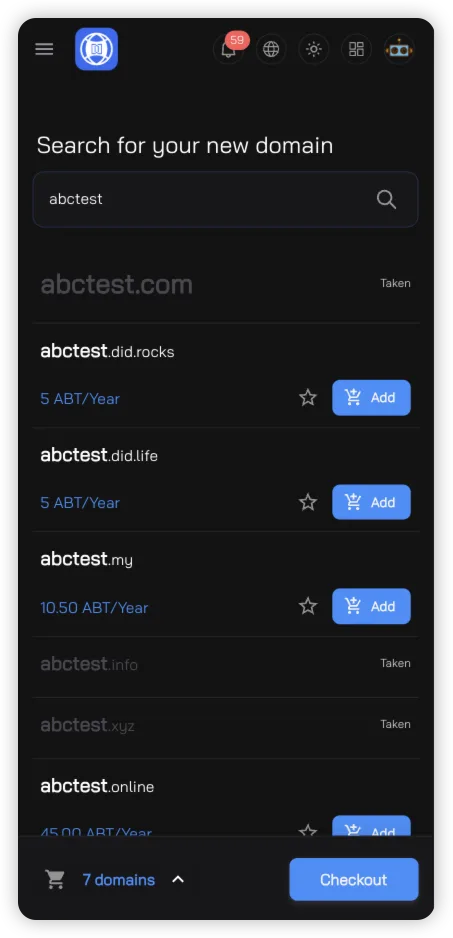This screenshot has height=938, width=453.
Task: Add abctest.did.rocks to cart
Action: click(371, 398)
